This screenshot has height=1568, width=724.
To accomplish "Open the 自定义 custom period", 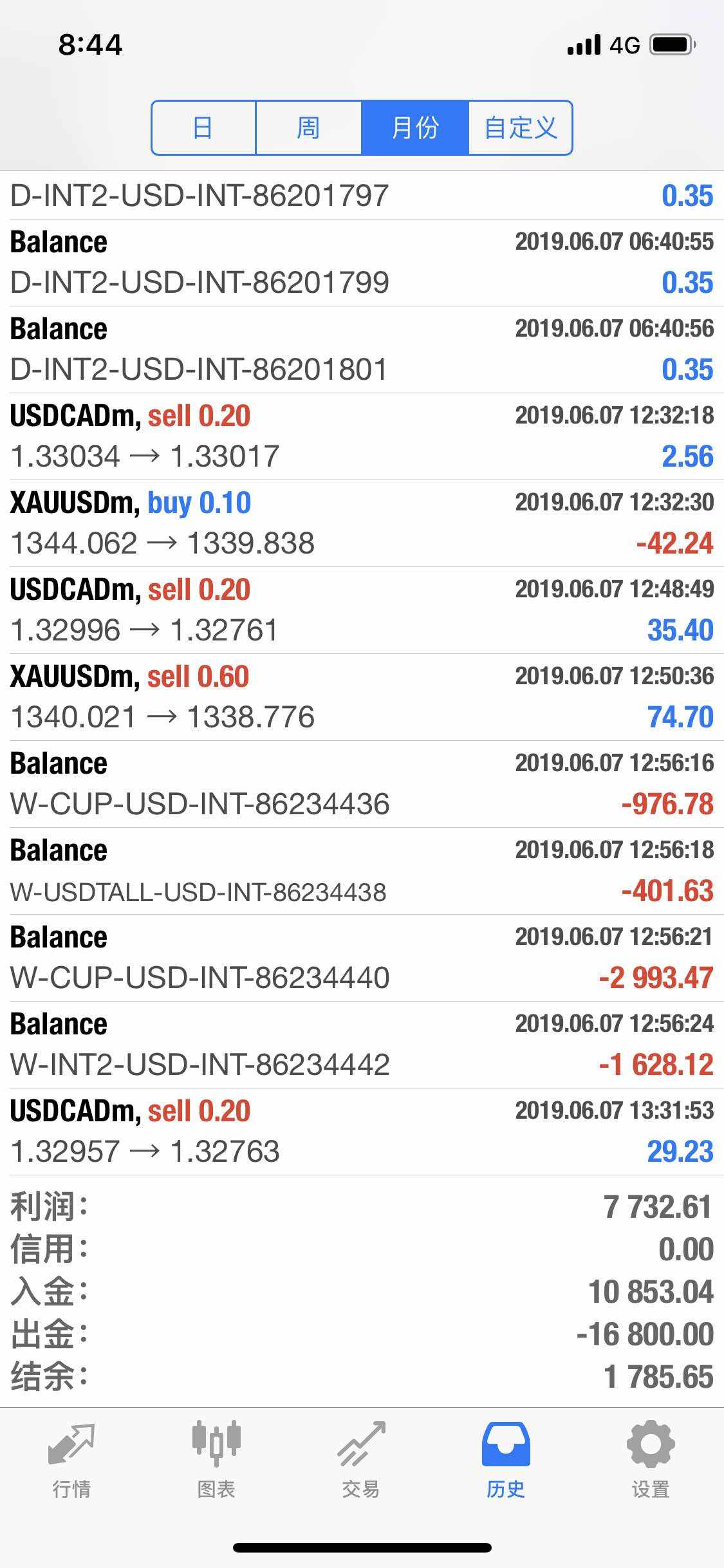I will (x=520, y=127).
